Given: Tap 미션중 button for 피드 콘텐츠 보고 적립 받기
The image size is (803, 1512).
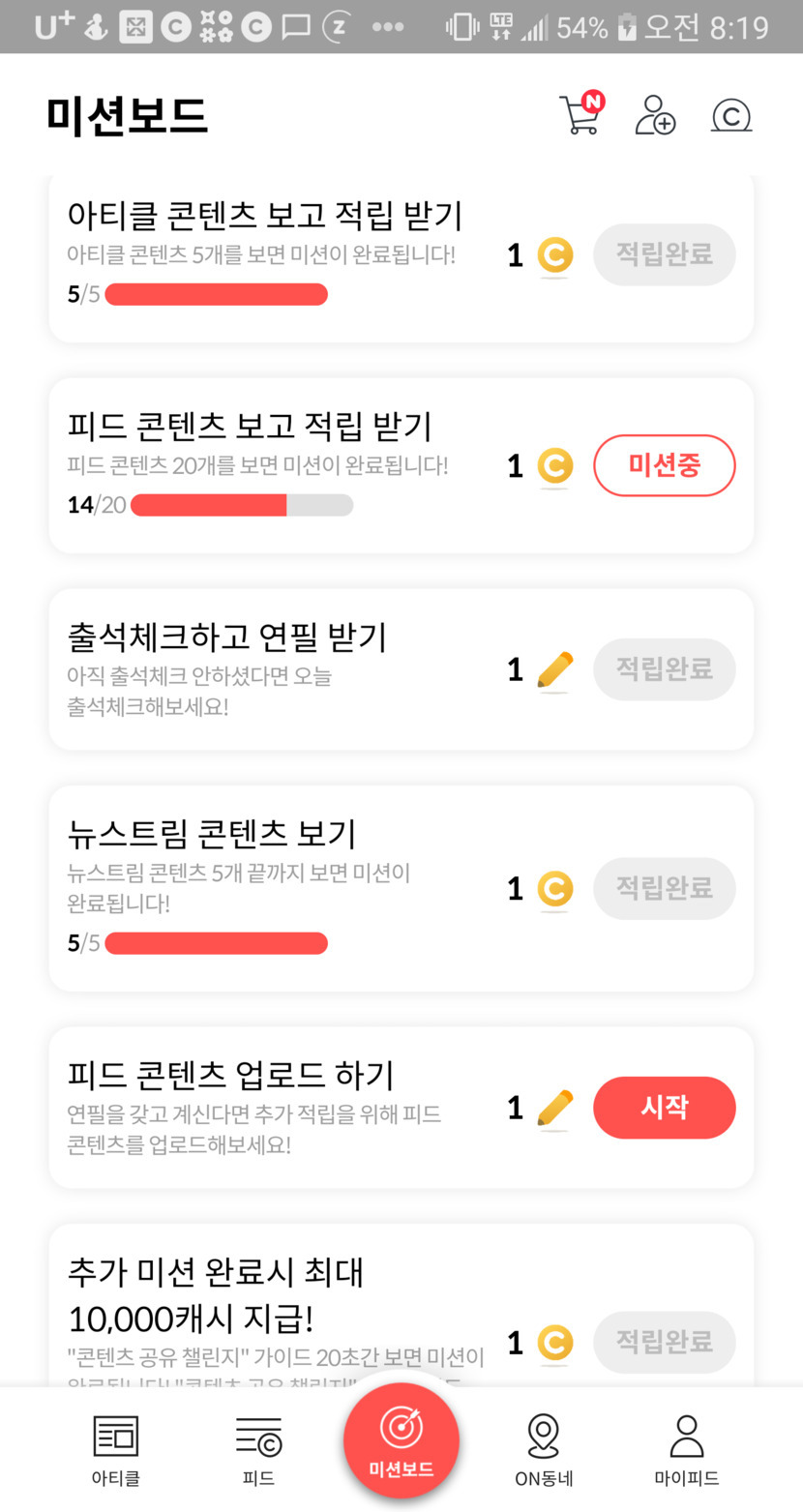Looking at the screenshot, I should pos(664,465).
